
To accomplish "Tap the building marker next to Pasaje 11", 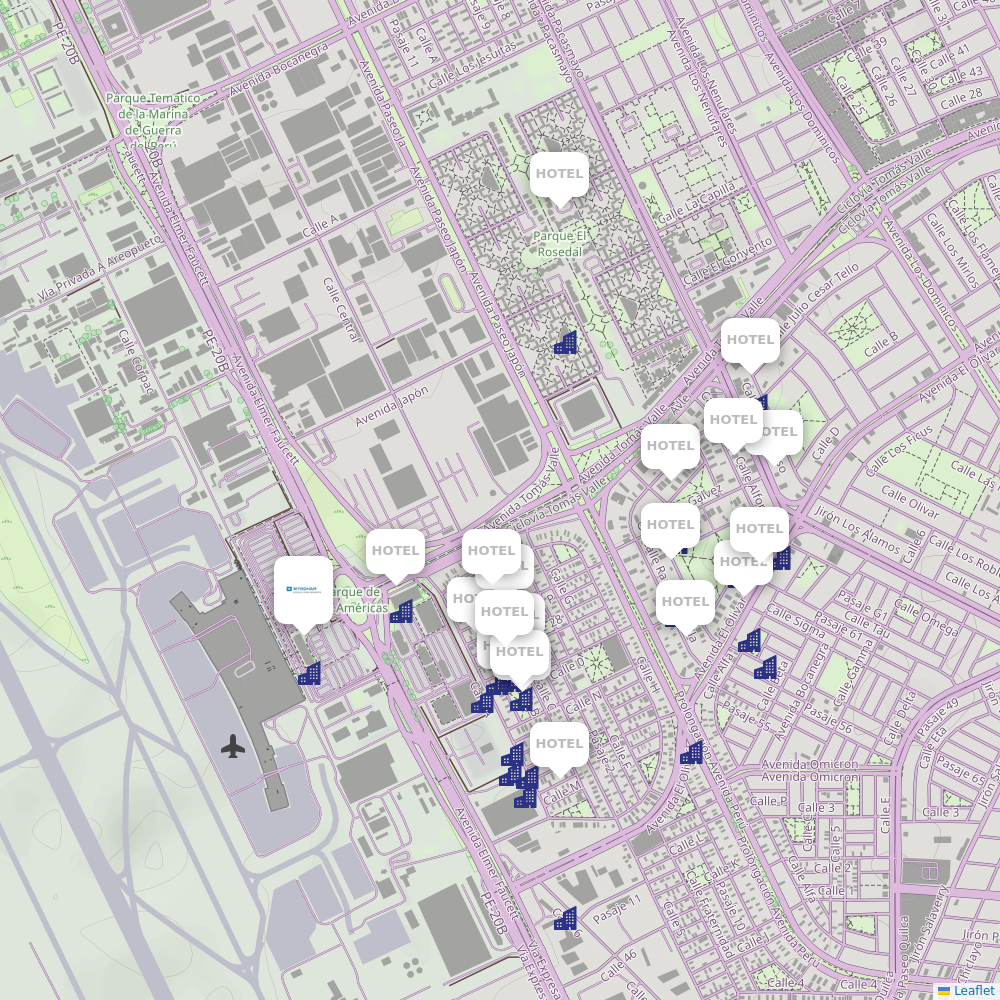I will coord(566,918).
